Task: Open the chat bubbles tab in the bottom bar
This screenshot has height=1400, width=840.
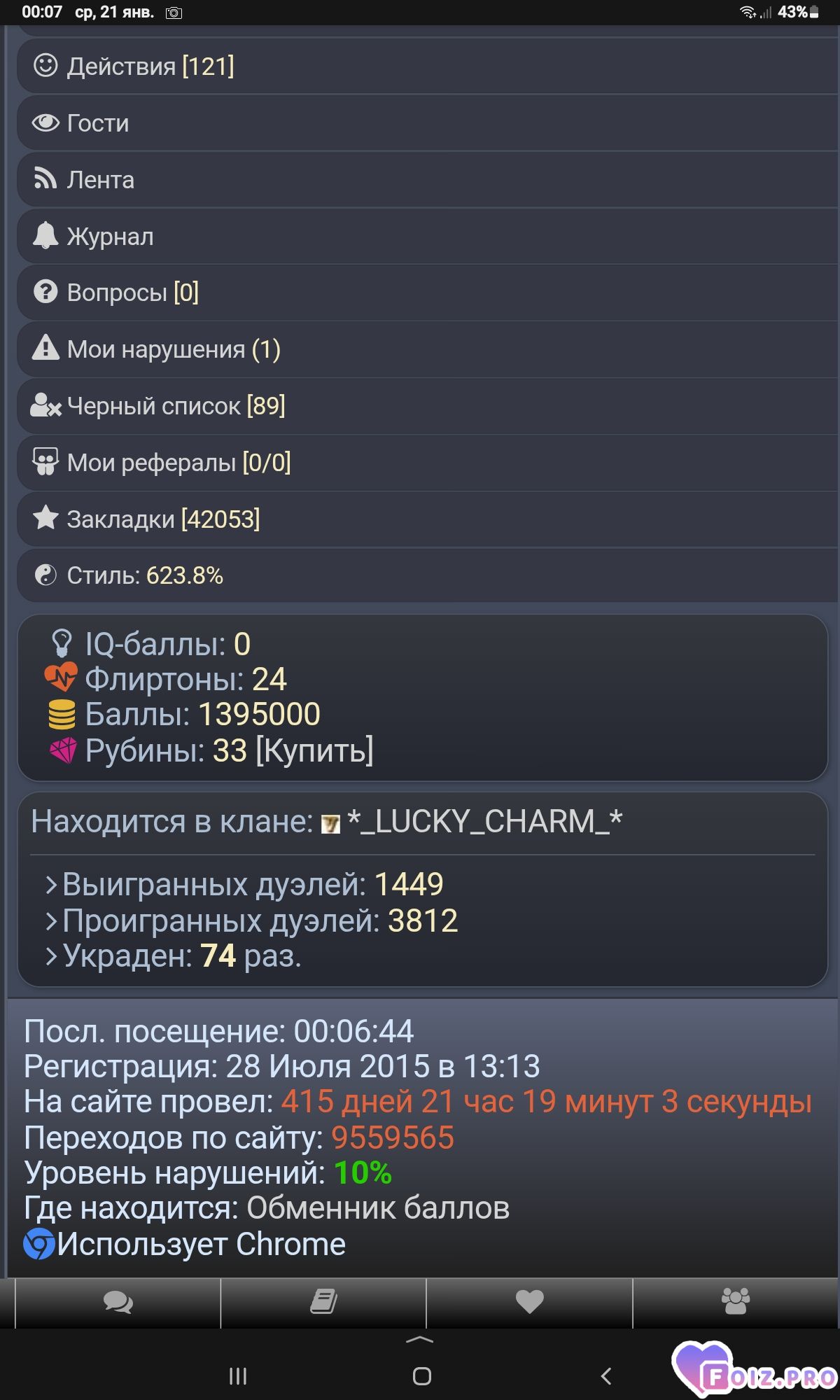Action: (118, 1303)
